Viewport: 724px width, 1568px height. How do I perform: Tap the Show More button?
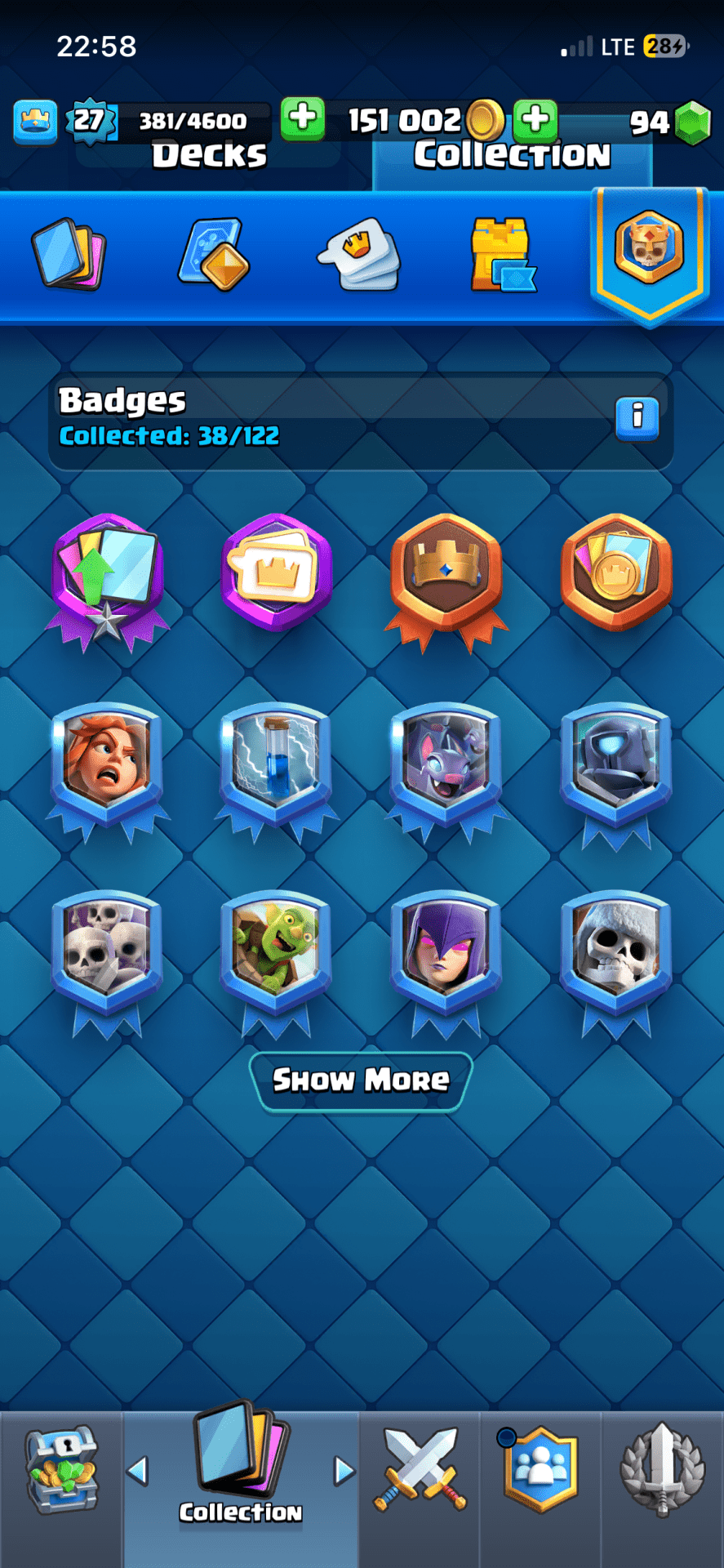tap(360, 1080)
